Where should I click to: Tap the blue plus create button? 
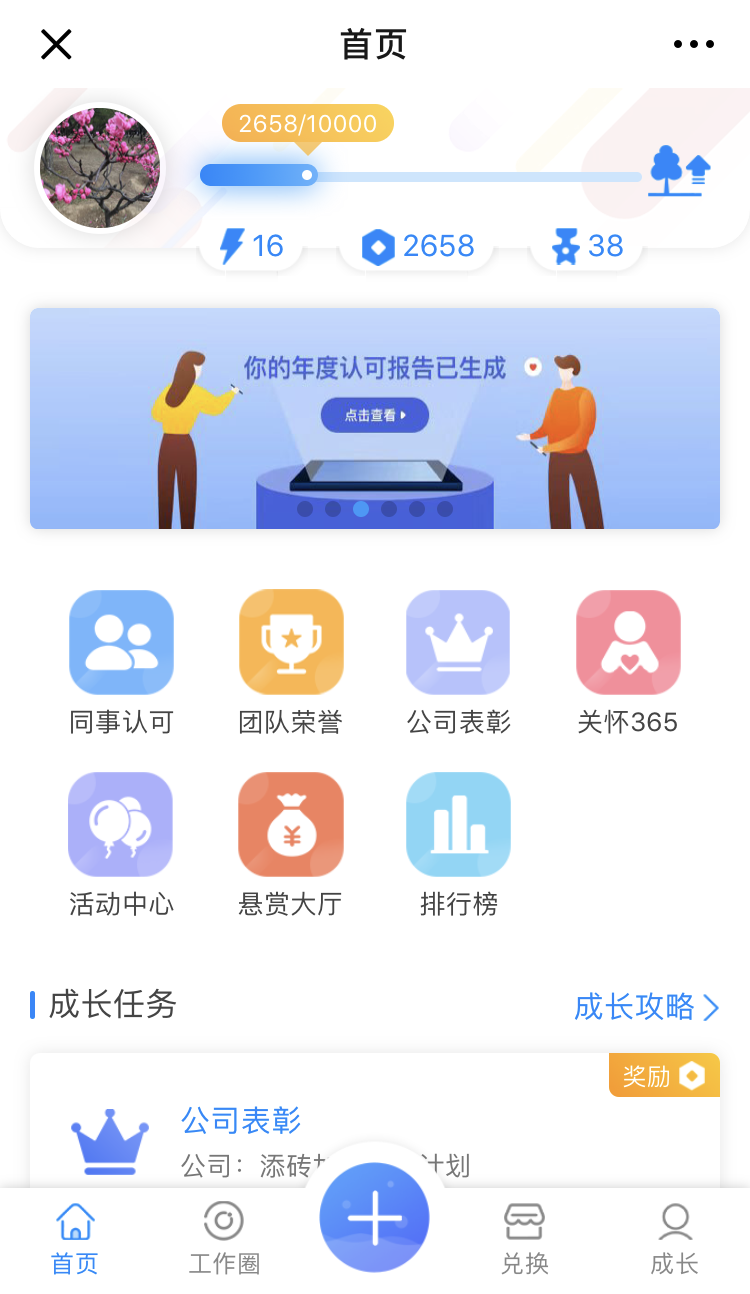point(375,1218)
